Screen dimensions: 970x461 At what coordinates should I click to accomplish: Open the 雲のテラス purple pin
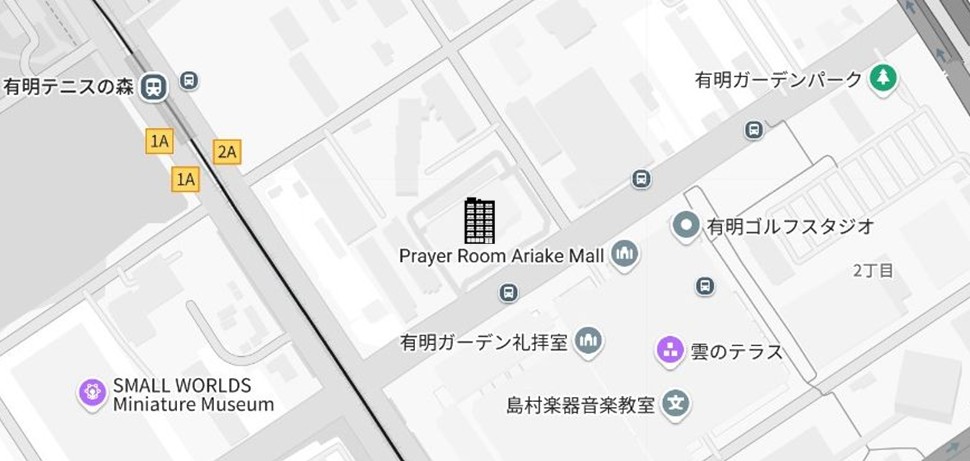pyautogui.click(x=669, y=350)
